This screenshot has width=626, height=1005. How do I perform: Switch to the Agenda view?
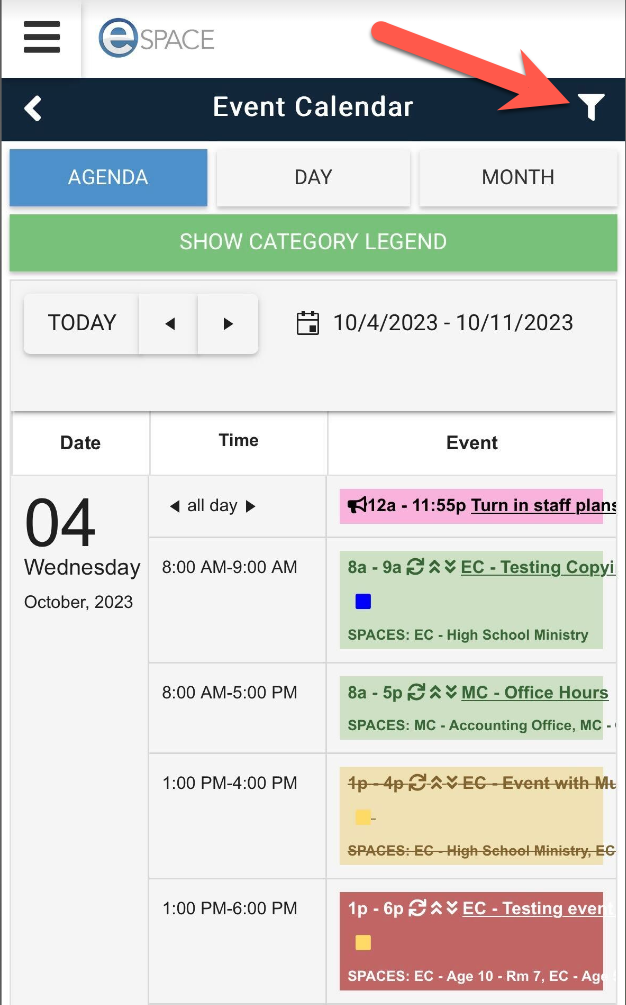(x=108, y=177)
